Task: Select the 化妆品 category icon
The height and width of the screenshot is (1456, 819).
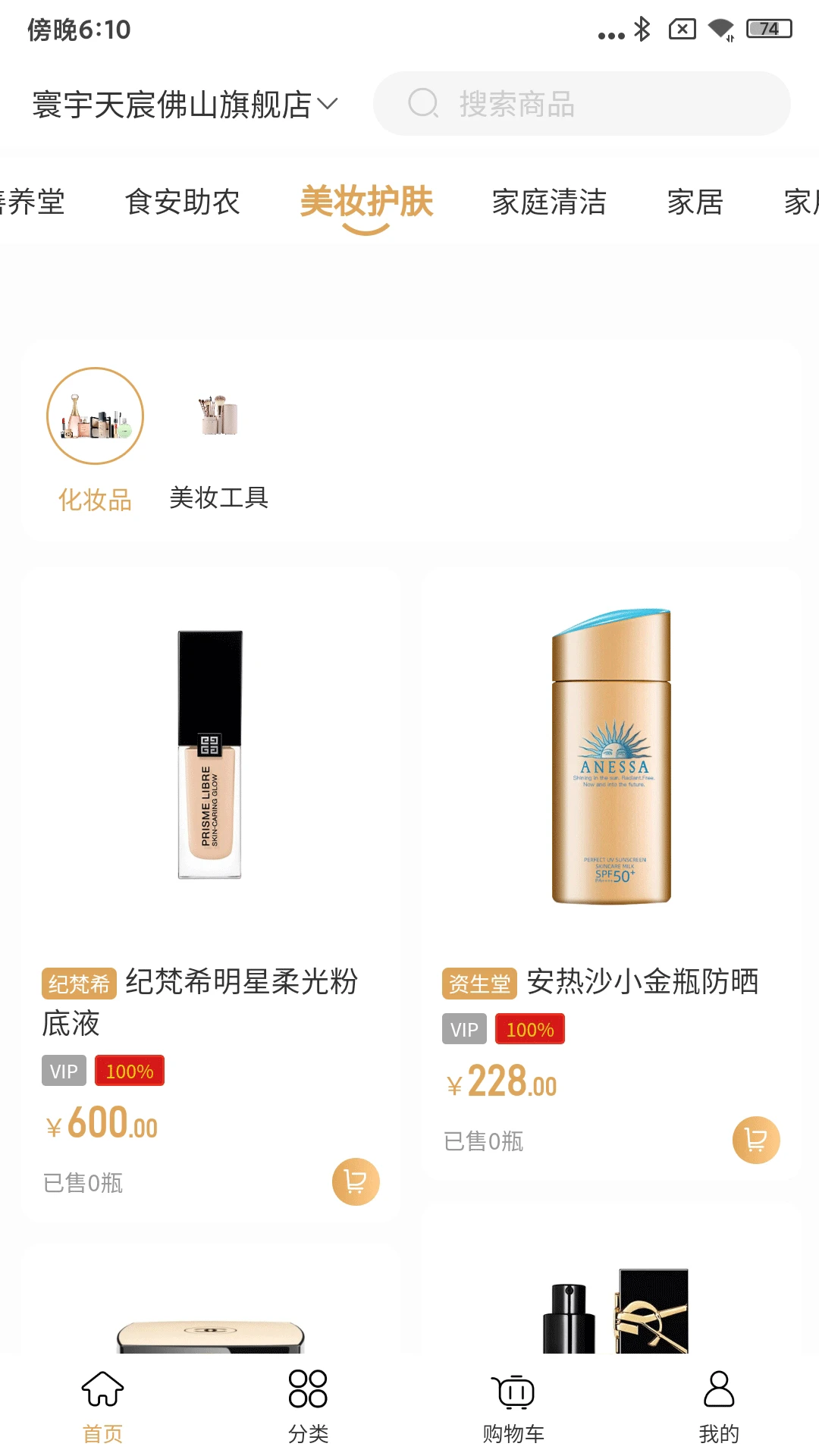Action: [x=93, y=417]
